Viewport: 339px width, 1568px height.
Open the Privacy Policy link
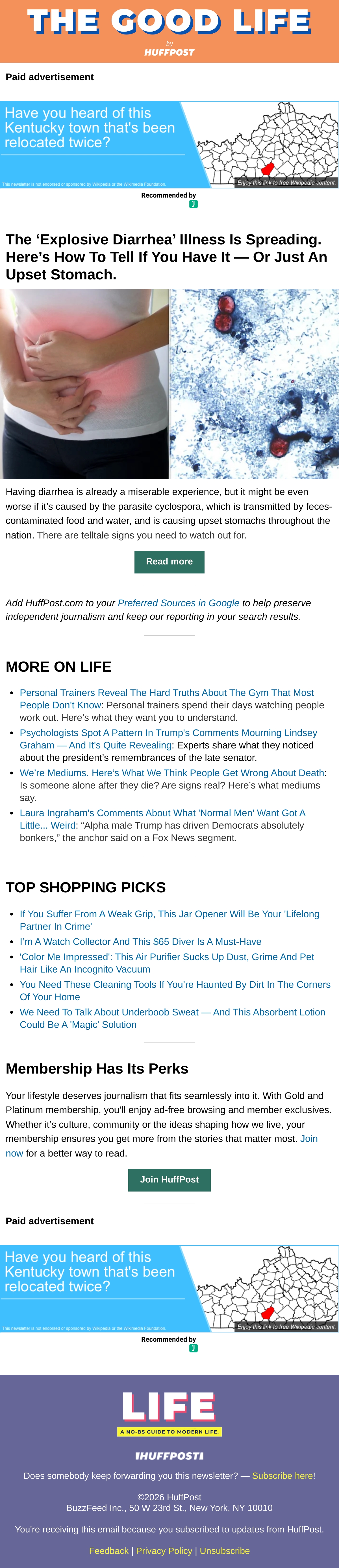(164, 1550)
